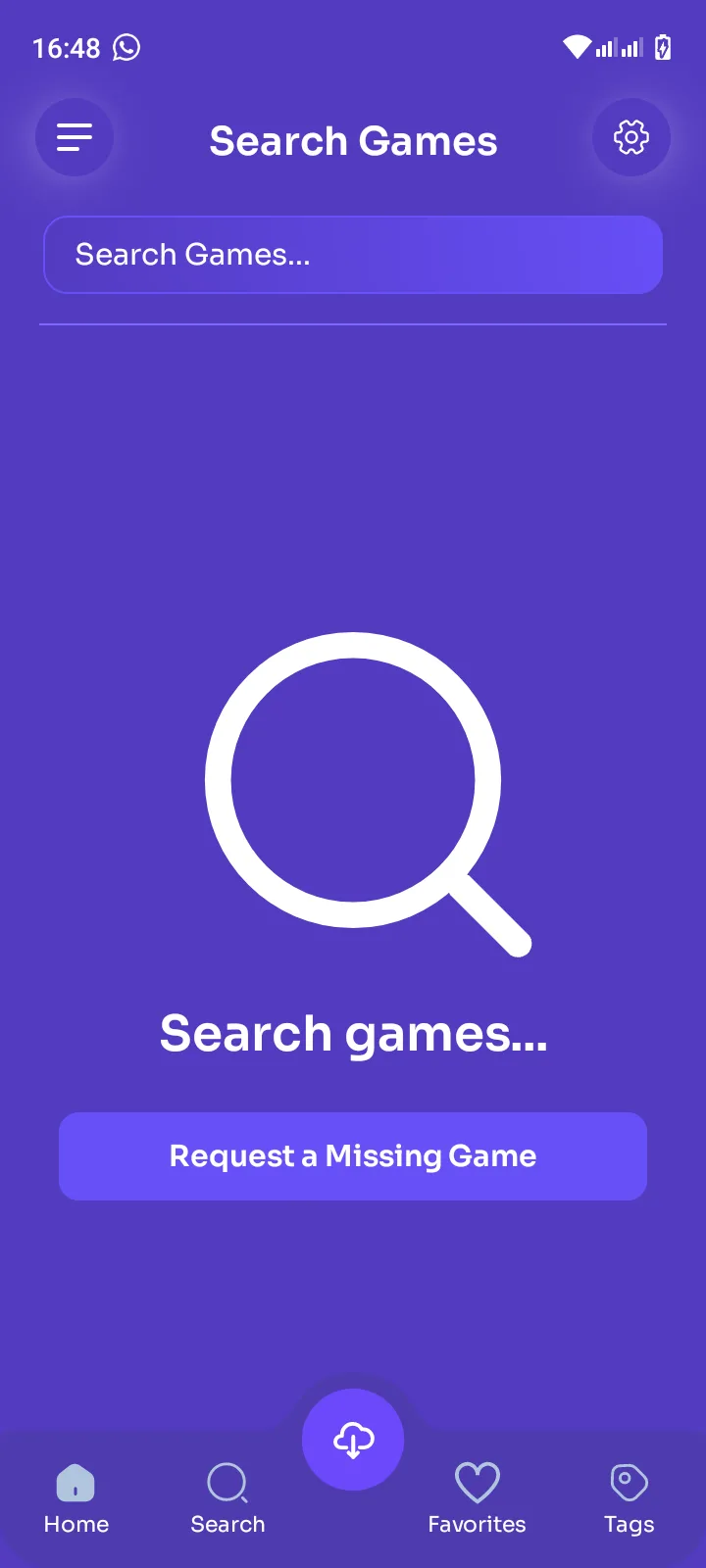Screen dimensions: 706x1568
Task: Tap the cloud download floating button
Action: point(353,1439)
